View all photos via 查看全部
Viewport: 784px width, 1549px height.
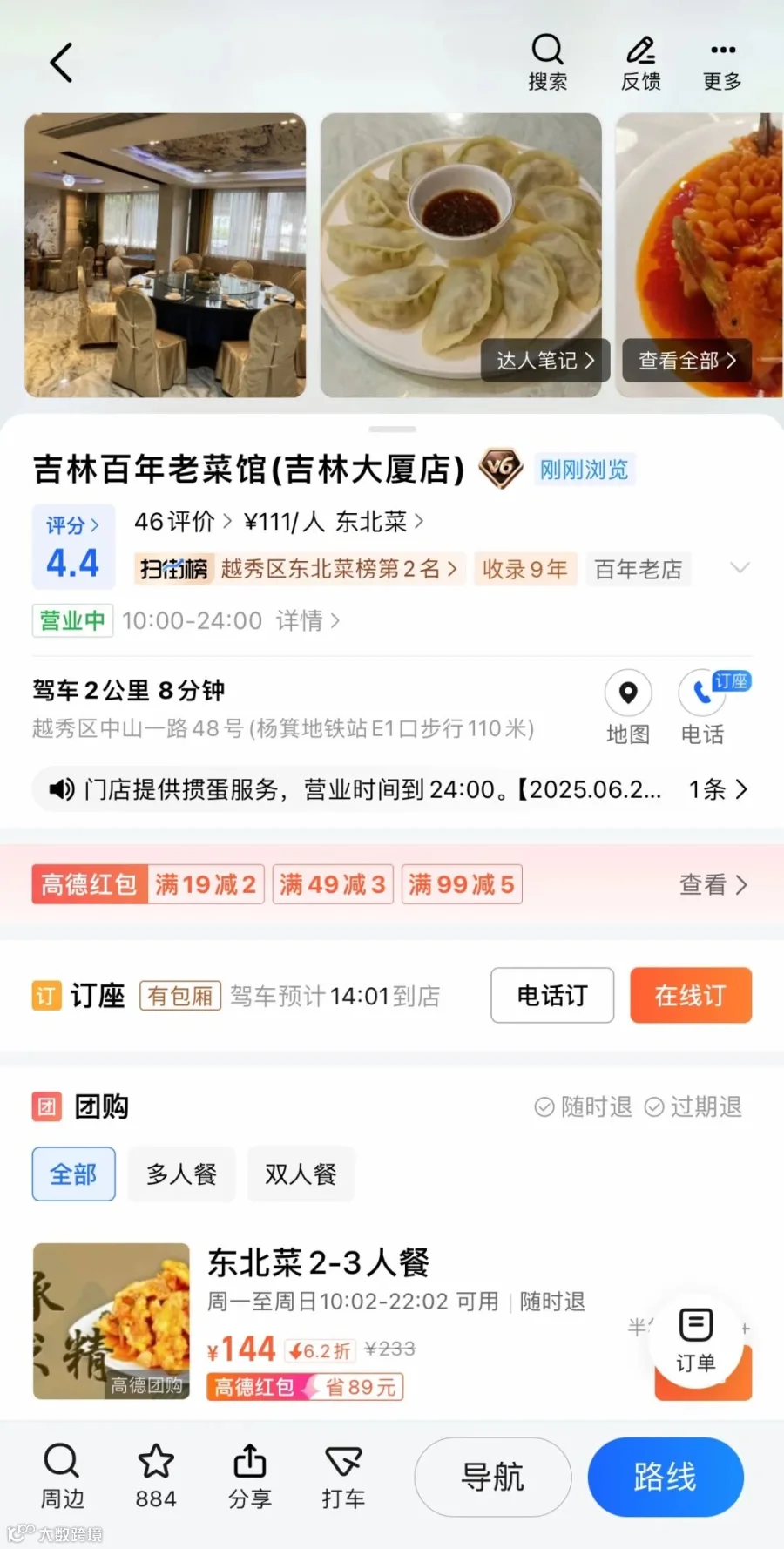[x=687, y=360]
